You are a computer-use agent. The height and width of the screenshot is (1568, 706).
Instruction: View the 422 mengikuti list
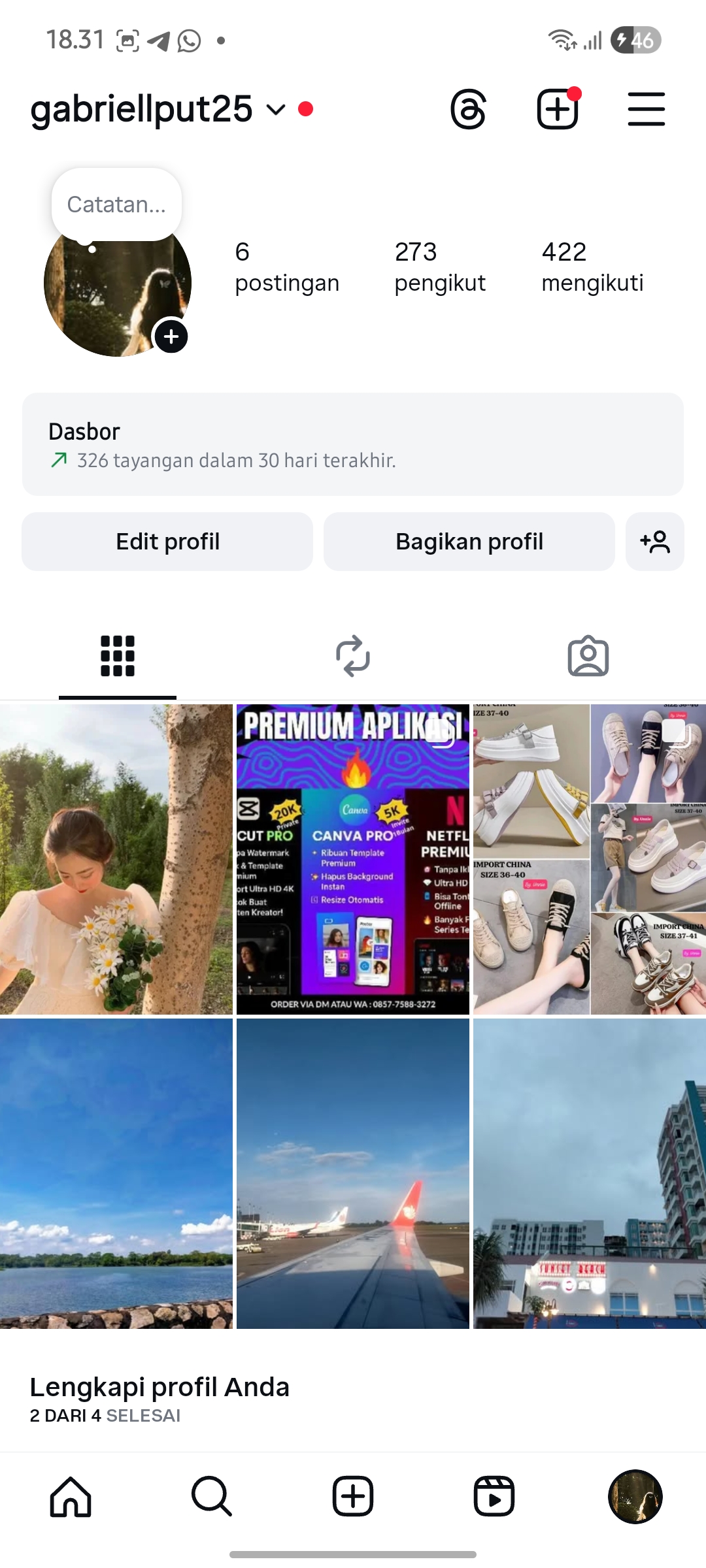592,267
